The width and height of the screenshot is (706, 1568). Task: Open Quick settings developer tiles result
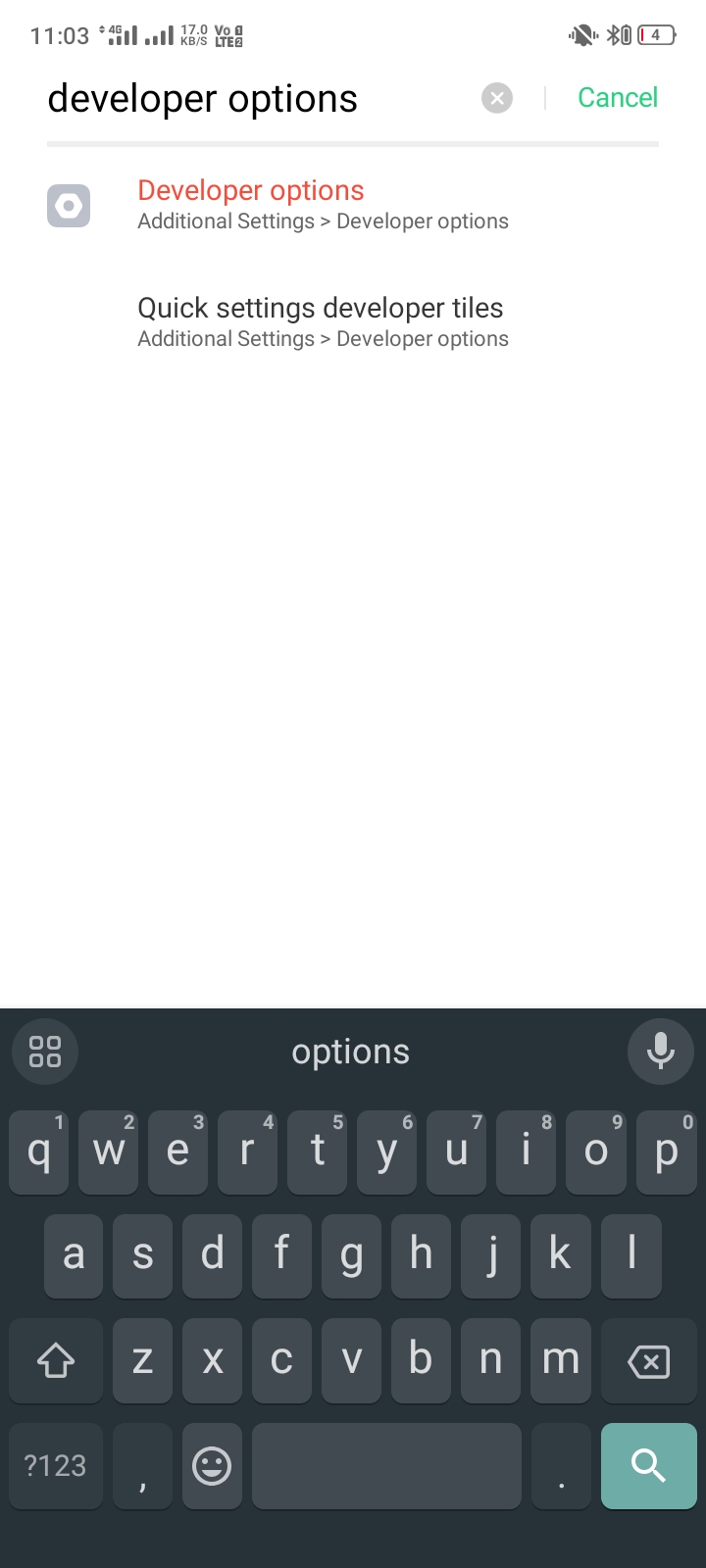[x=323, y=321]
